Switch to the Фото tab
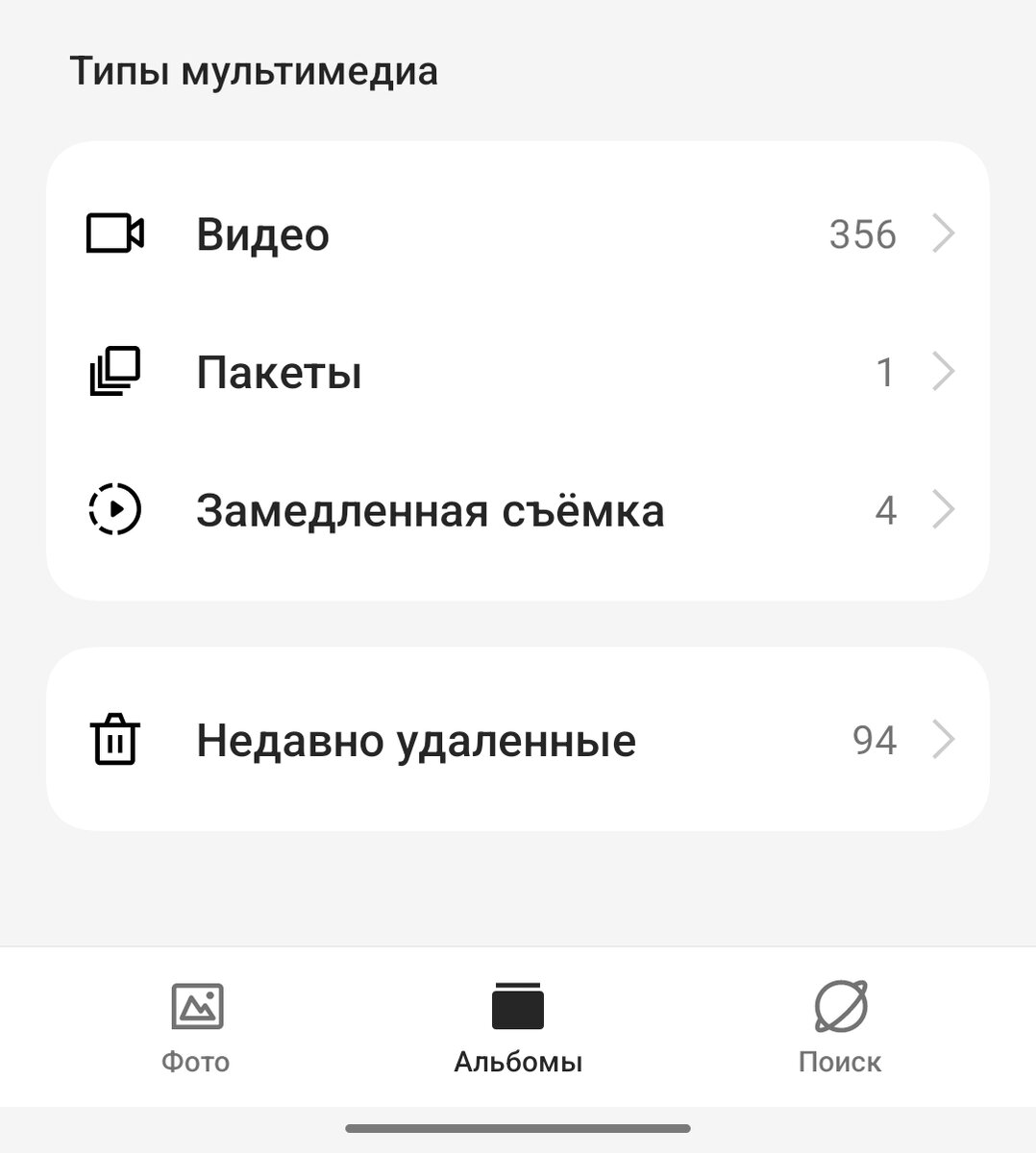Screen dimensions: 1036x1153 click(x=196, y=1026)
